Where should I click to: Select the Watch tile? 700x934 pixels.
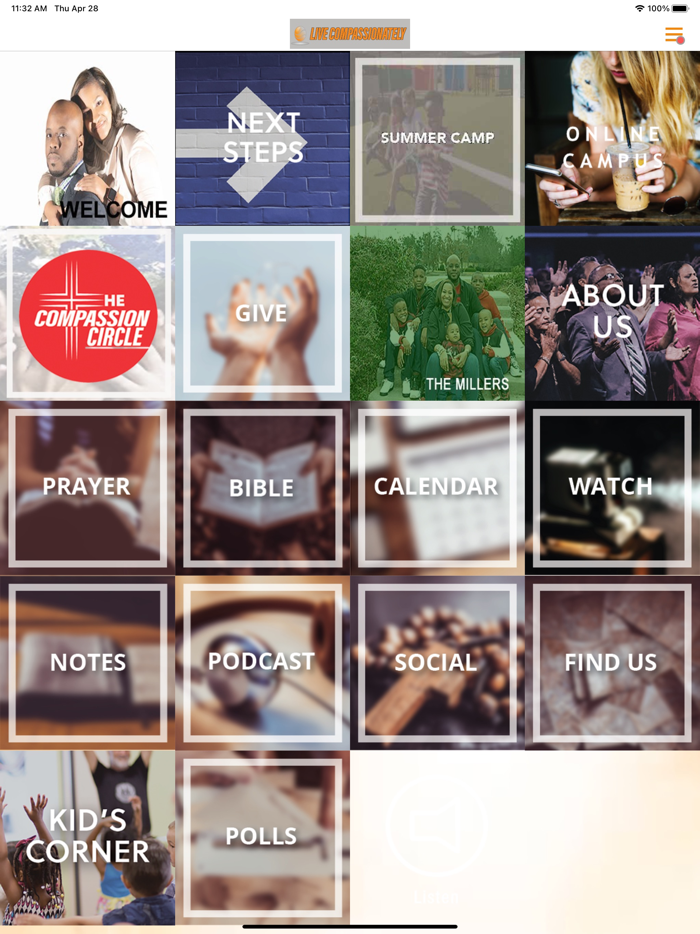click(612, 488)
